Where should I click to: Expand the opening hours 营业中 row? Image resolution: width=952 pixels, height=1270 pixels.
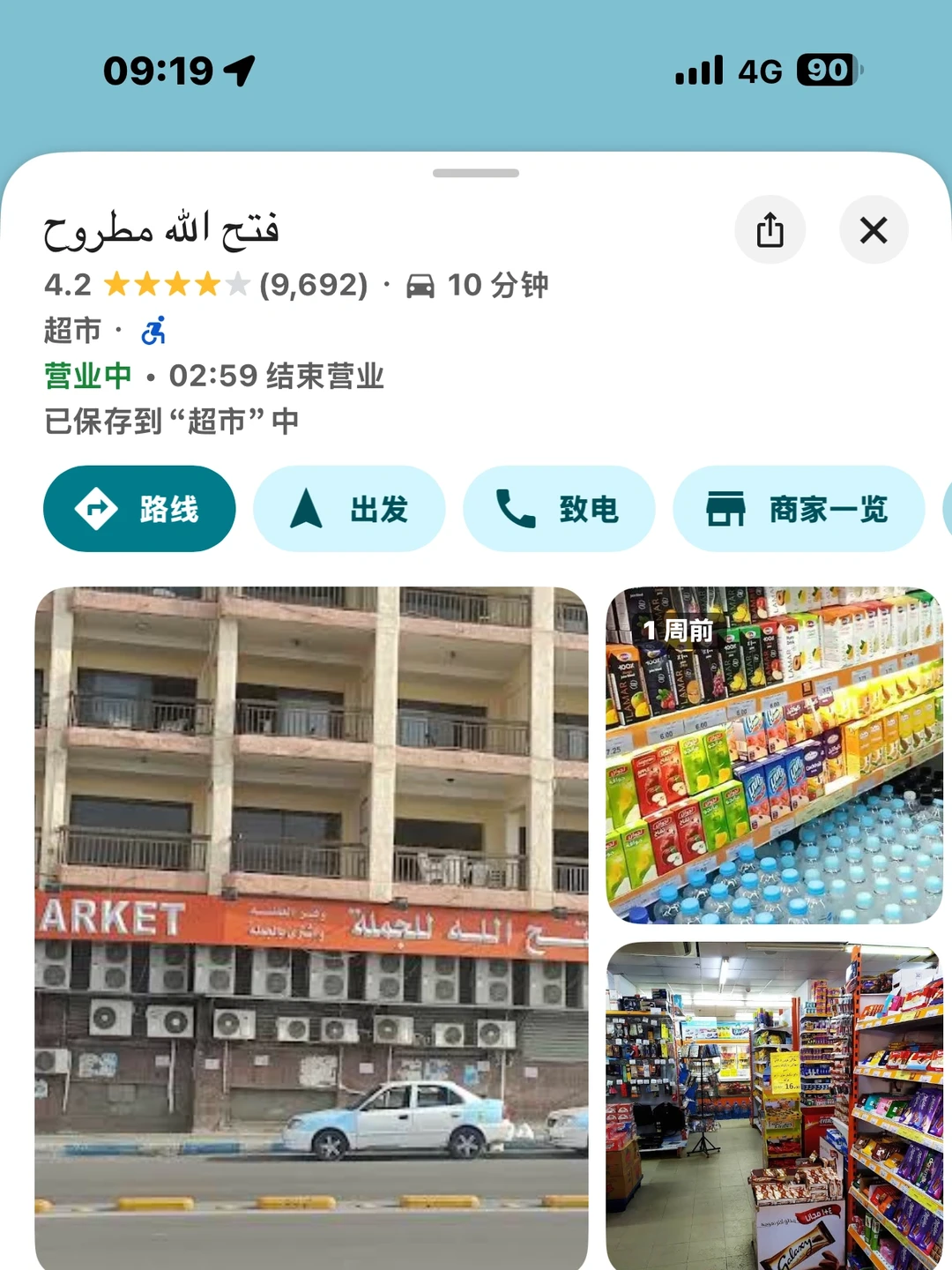pyautogui.click(x=214, y=376)
